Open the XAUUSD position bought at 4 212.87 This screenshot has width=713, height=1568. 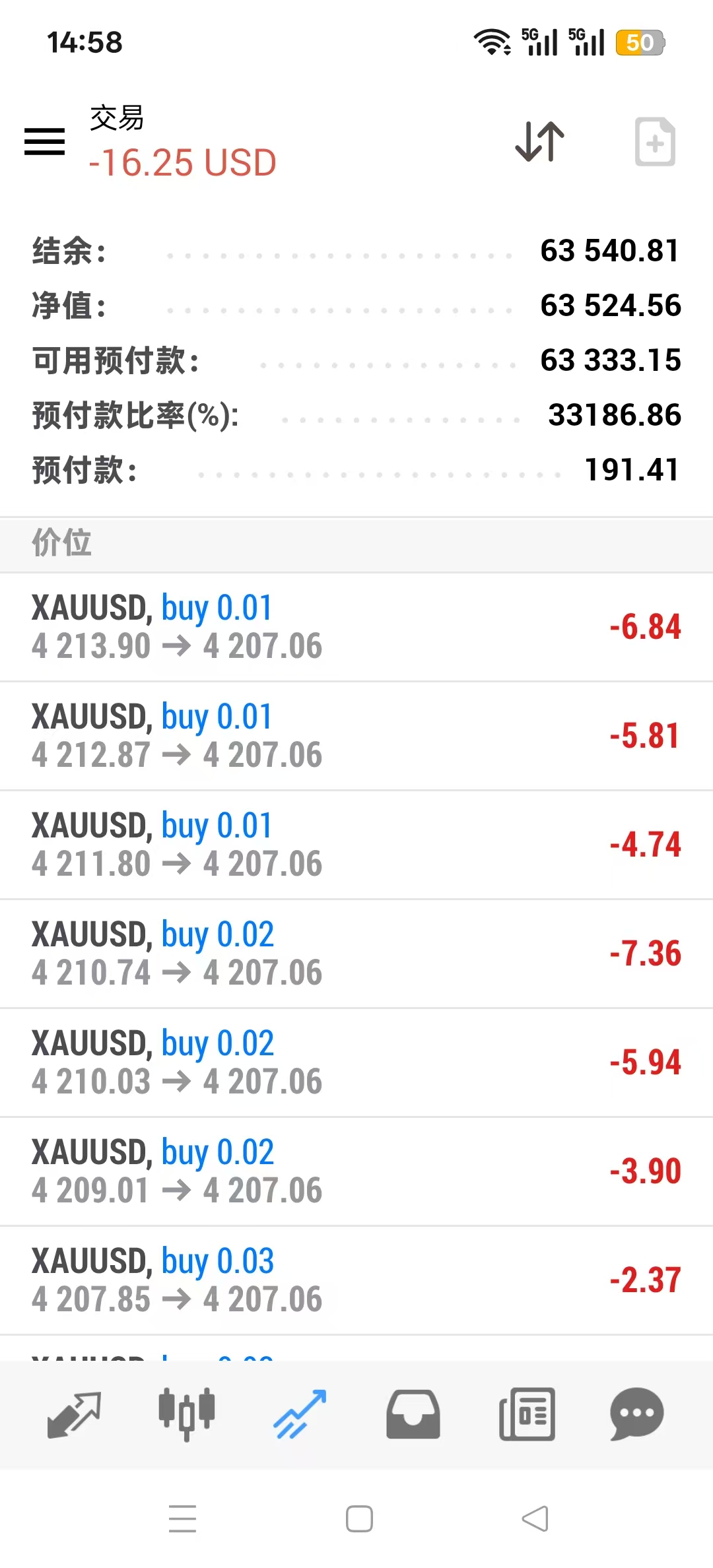pos(356,736)
